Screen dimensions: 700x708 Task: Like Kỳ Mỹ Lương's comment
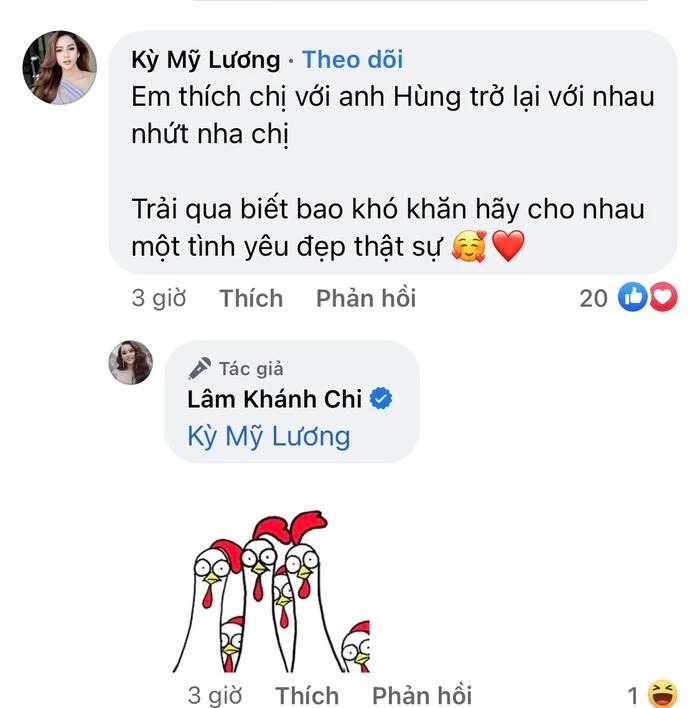coord(251,298)
